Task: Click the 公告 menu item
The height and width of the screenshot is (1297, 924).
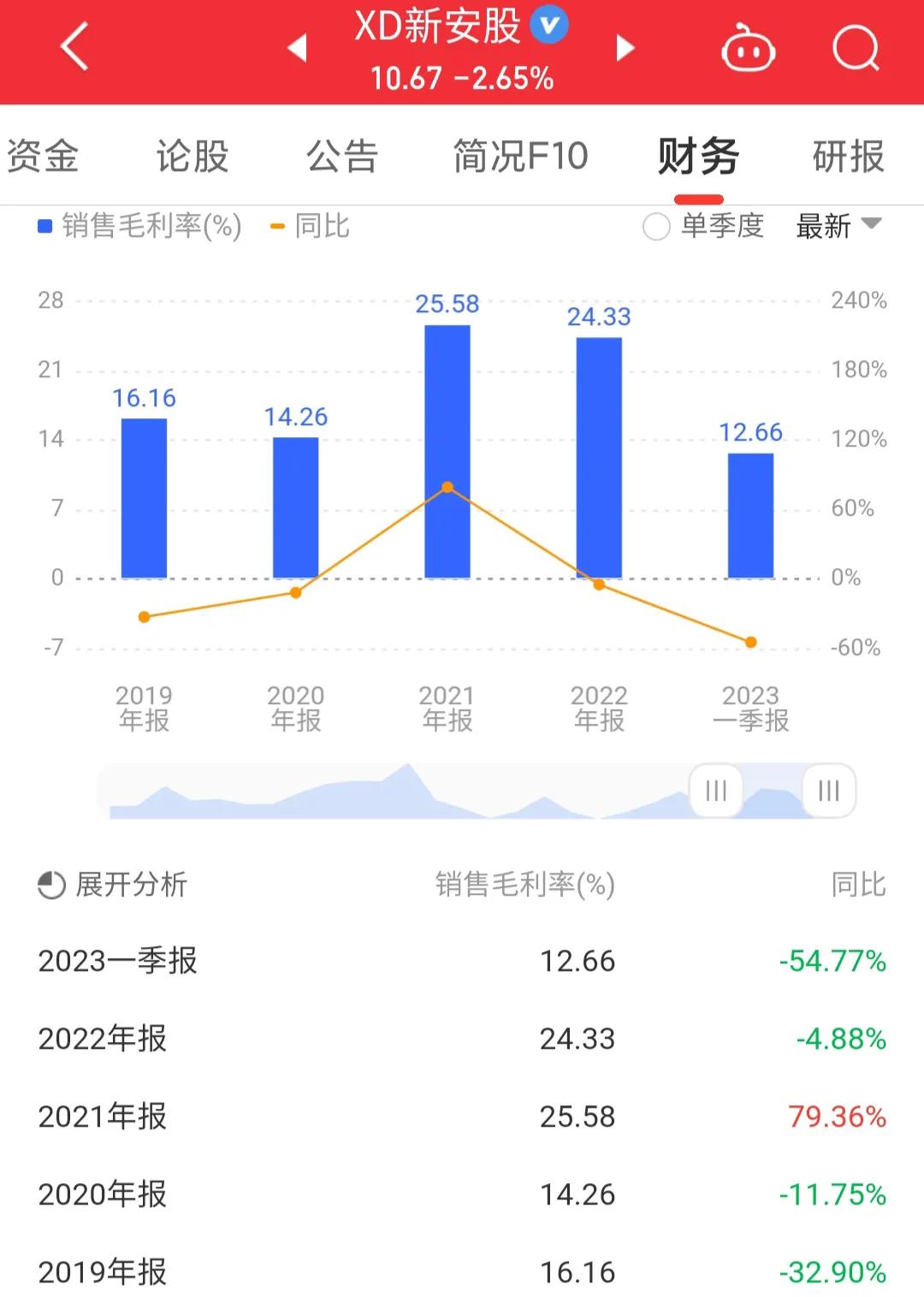Action: (x=341, y=157)
